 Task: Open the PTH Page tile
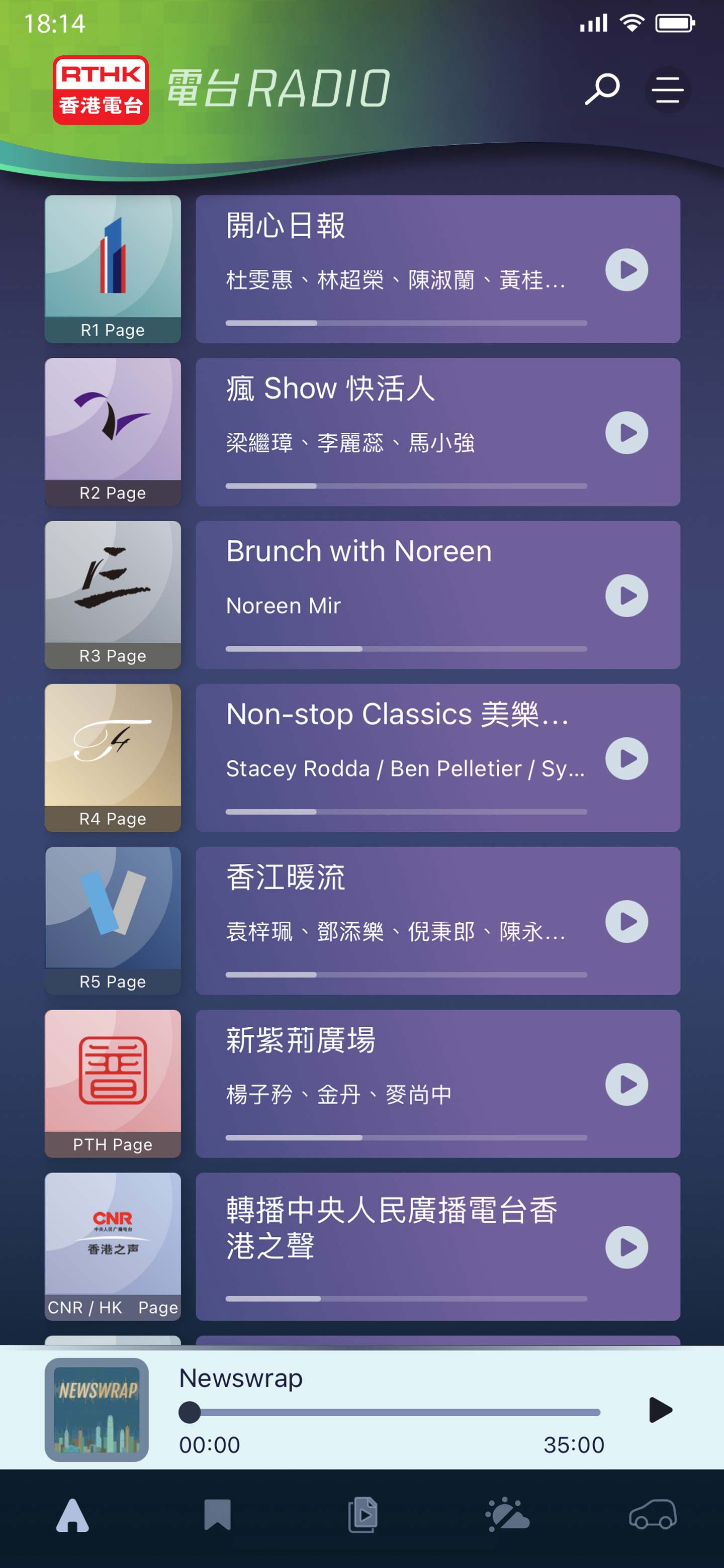click(x=113, y=1083)
